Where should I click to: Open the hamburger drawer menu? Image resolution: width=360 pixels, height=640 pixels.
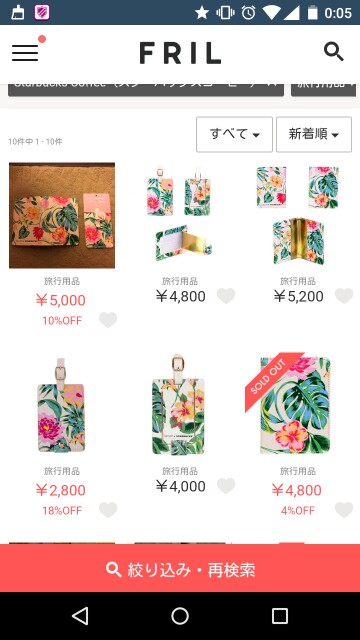tap(25, 53)
